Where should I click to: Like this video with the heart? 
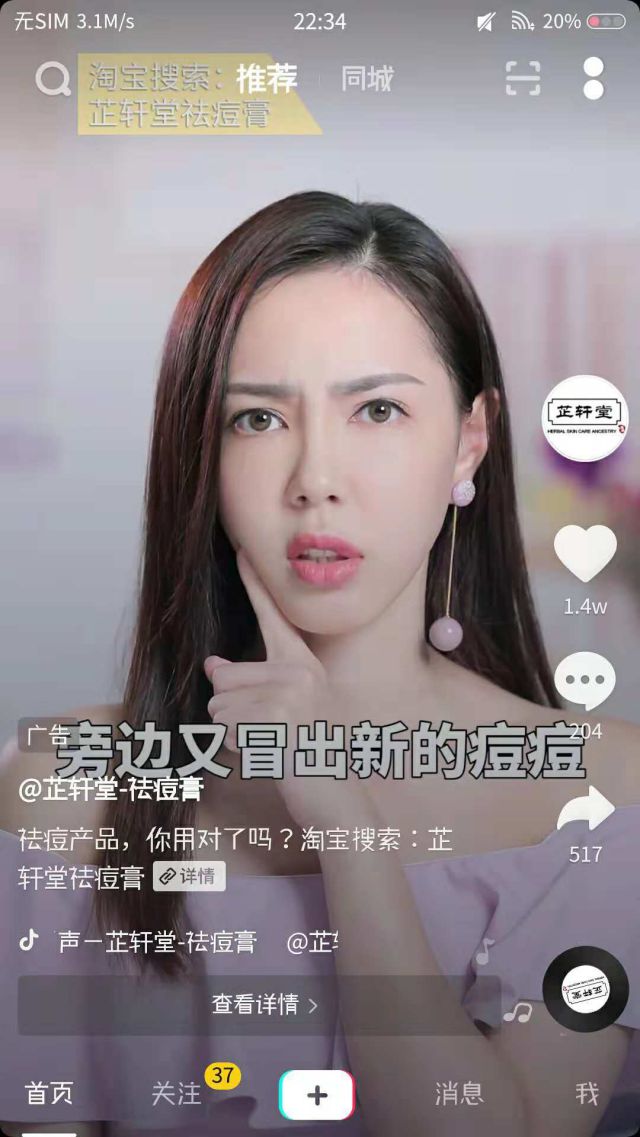point(585,553)
